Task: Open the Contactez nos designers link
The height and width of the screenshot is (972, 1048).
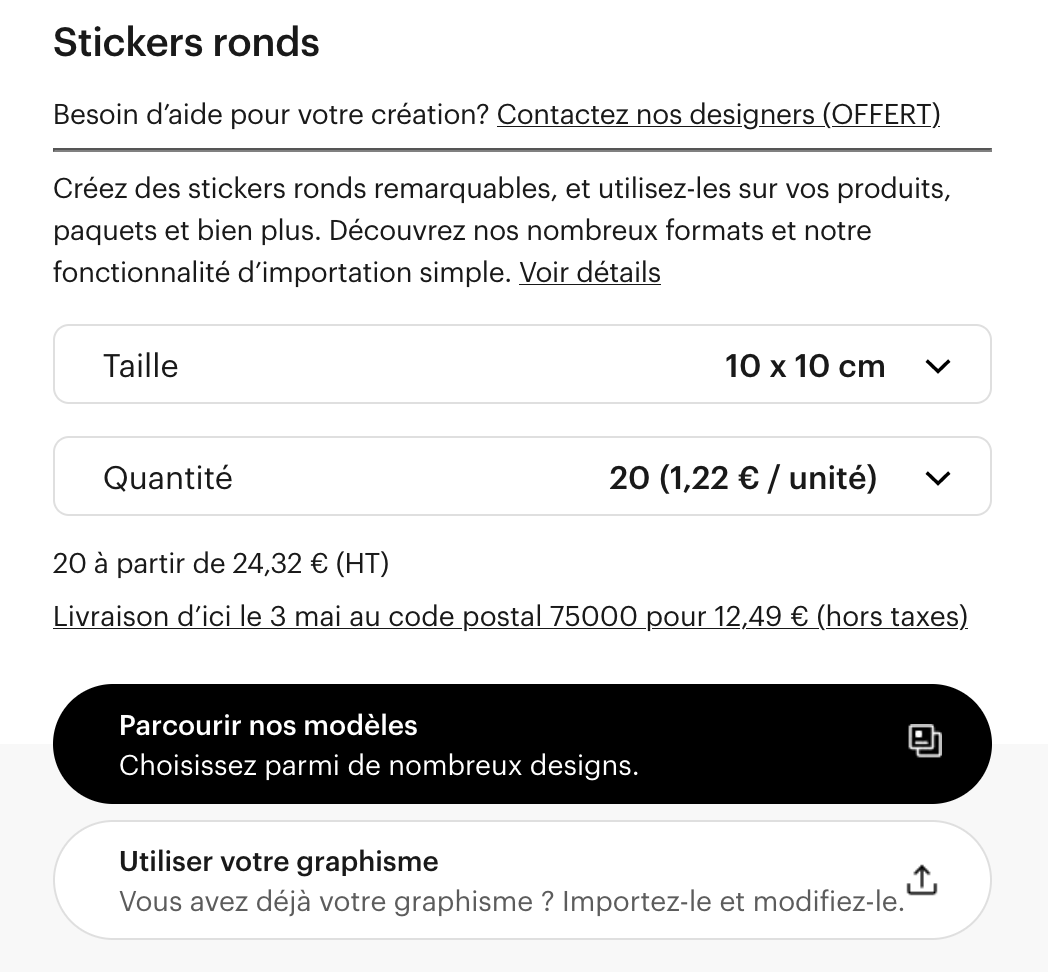Action: click(718, 115)
